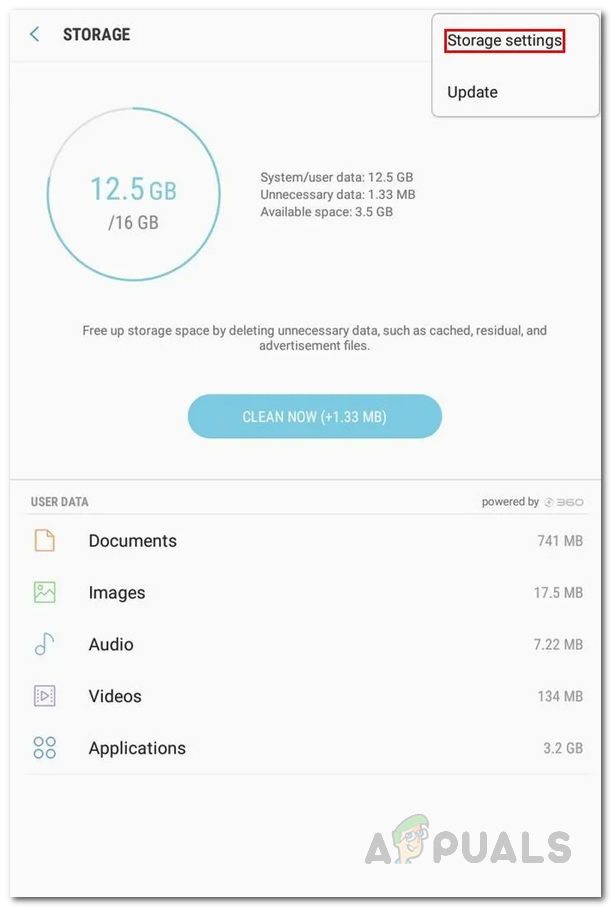Viewport: 612px width, 908px height.
Task: Tap the Clean Now button
Action: [314, 416]
